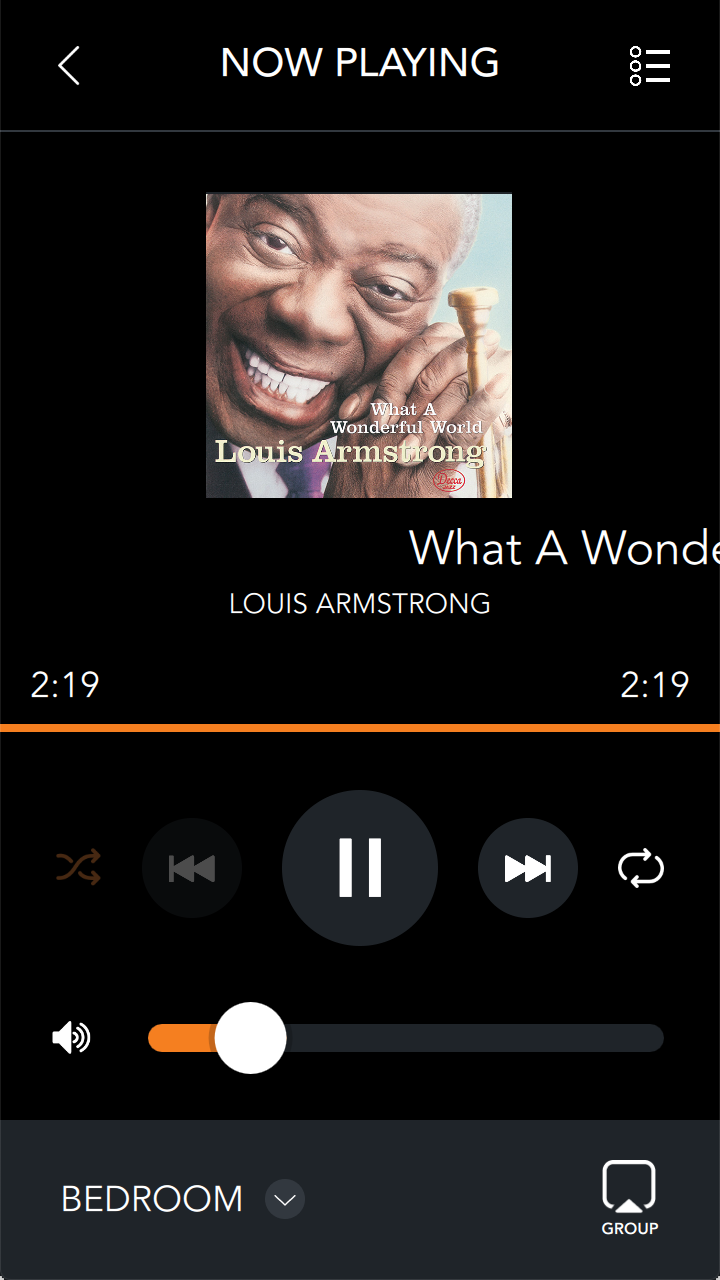Adjust the volume slider

[406, 1038]
